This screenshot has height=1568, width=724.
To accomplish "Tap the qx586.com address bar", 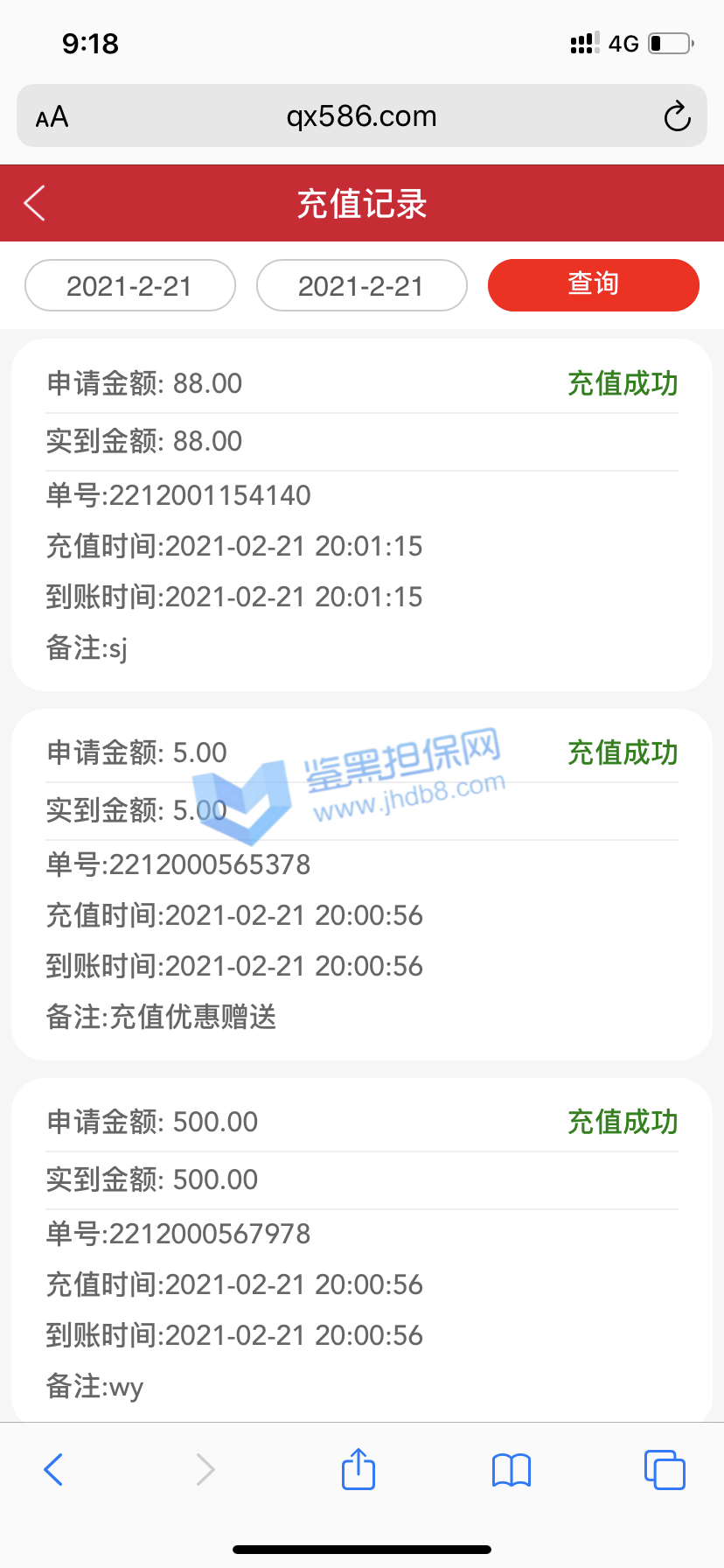I will (361, 116).
